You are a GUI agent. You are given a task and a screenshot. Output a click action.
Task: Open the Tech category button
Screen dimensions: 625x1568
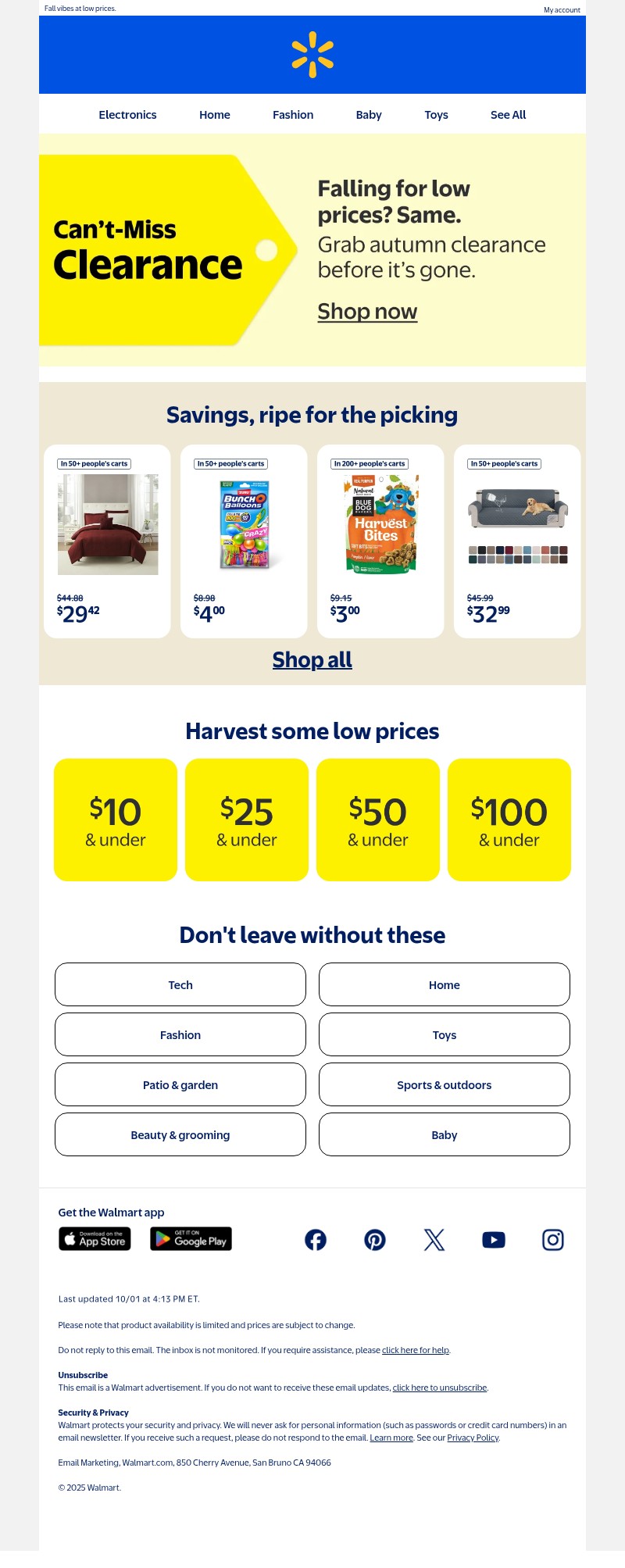180,984
